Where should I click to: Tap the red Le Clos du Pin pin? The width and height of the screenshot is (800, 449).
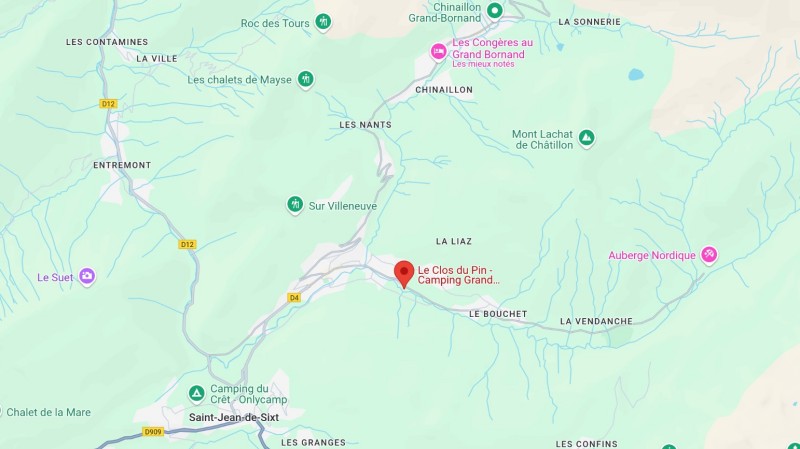[404, 272]
